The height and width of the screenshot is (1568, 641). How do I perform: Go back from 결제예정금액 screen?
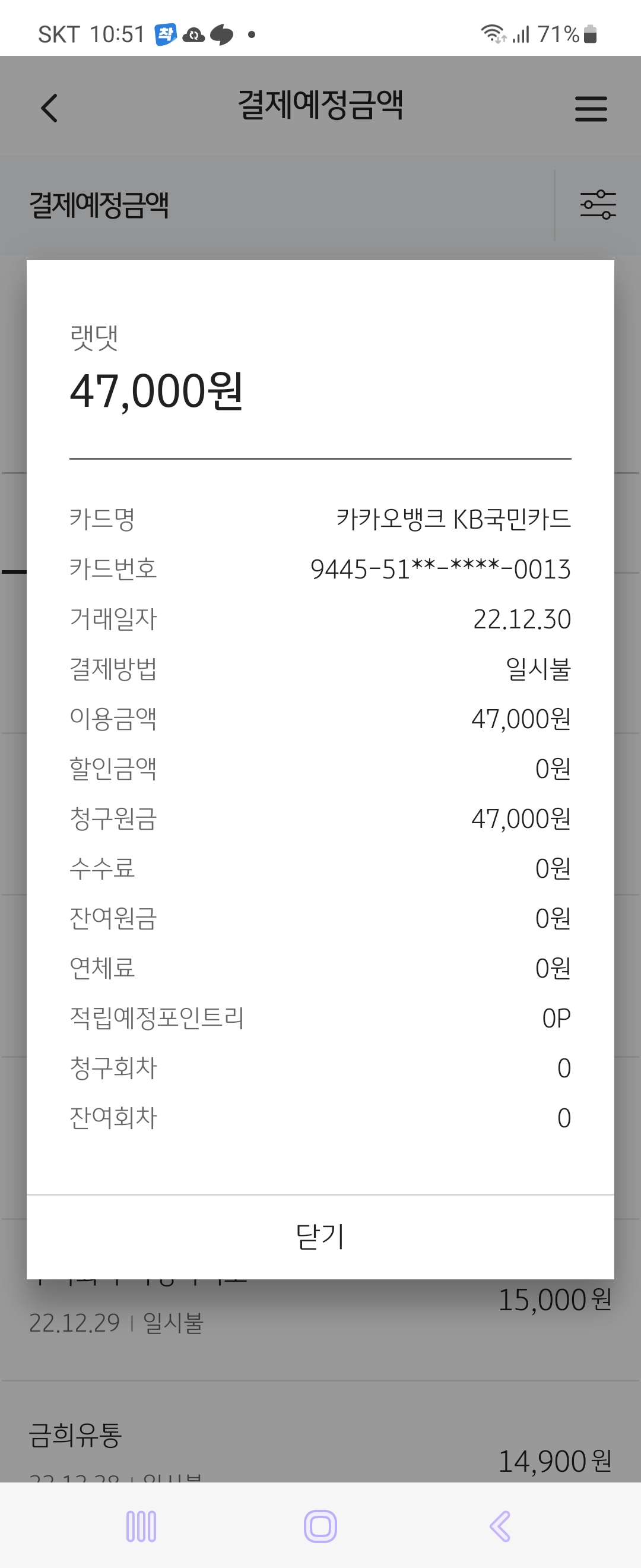pyautogui.click(x=49, y=108)
